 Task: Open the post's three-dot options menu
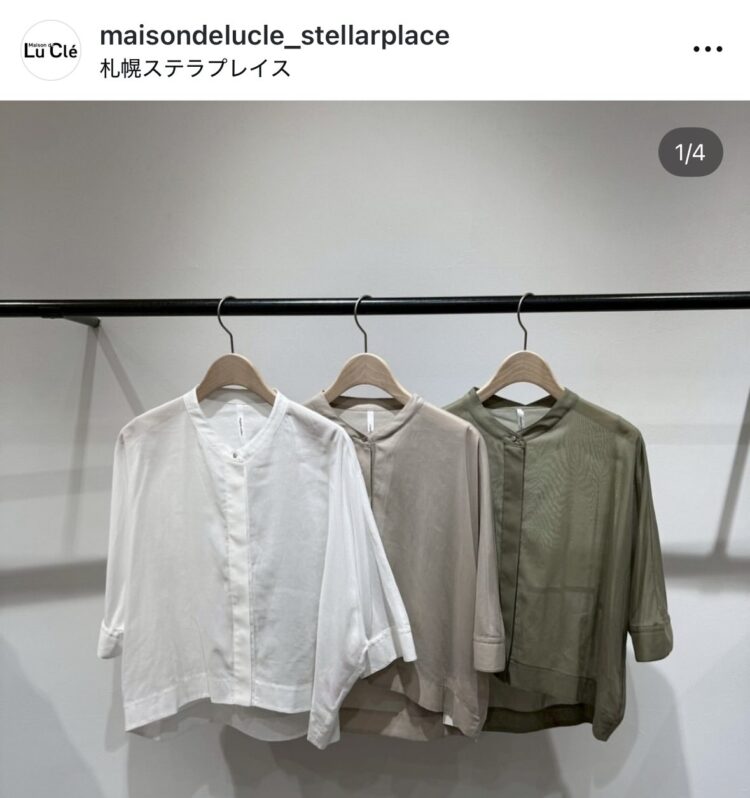click(707, 50)
